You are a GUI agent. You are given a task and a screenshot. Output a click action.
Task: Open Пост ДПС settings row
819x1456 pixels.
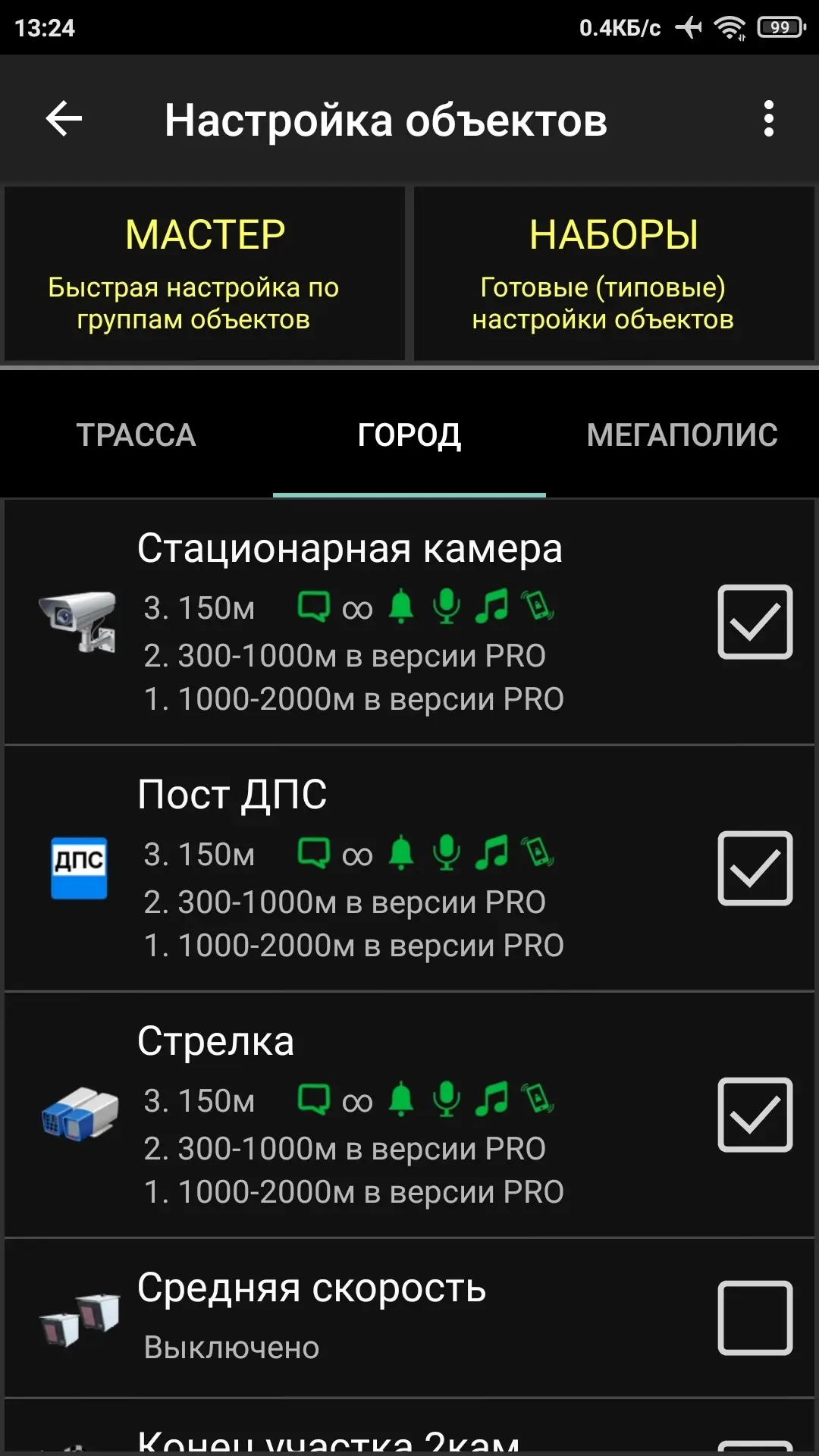(409, 868)
